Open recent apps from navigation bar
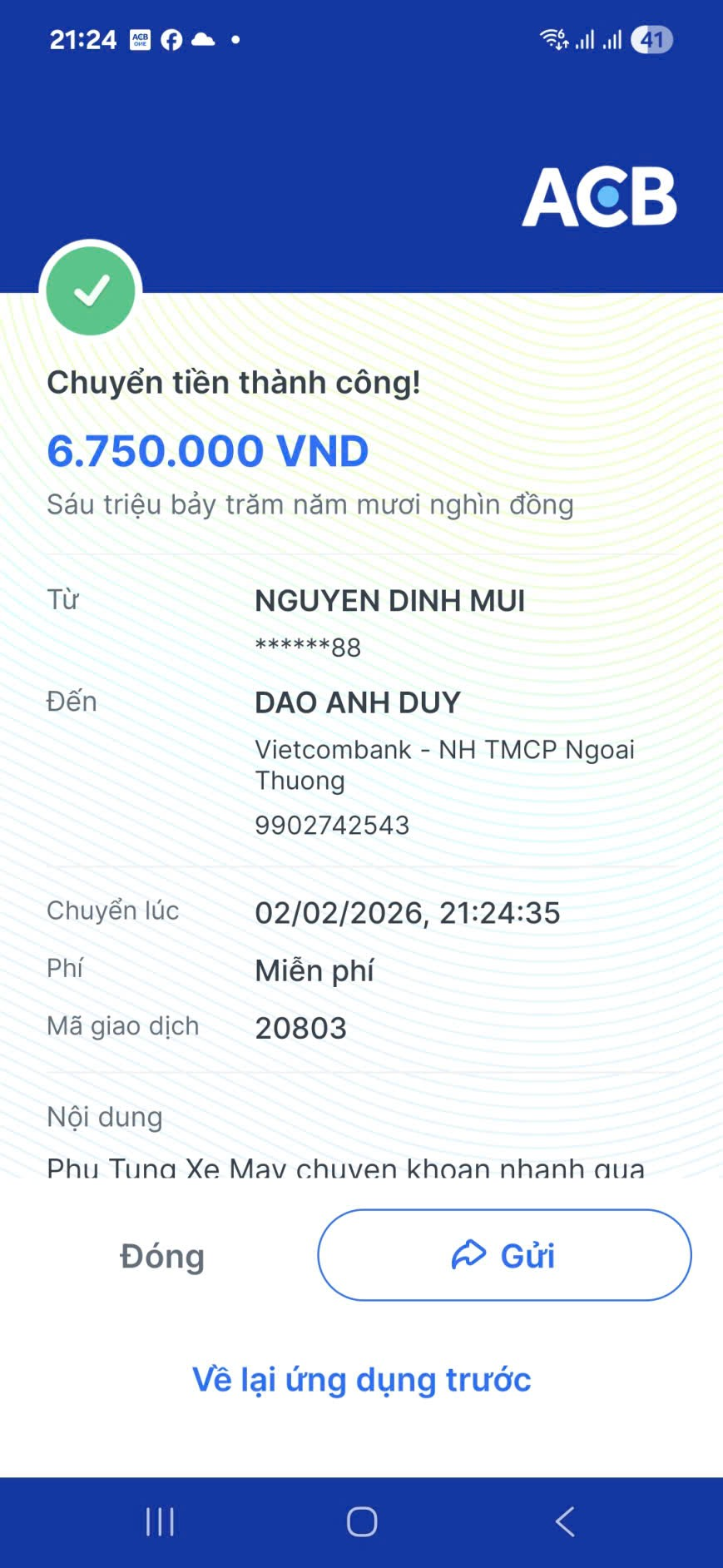The height and width of the screenshot is (1568, 723). (x=160, y=1521)
